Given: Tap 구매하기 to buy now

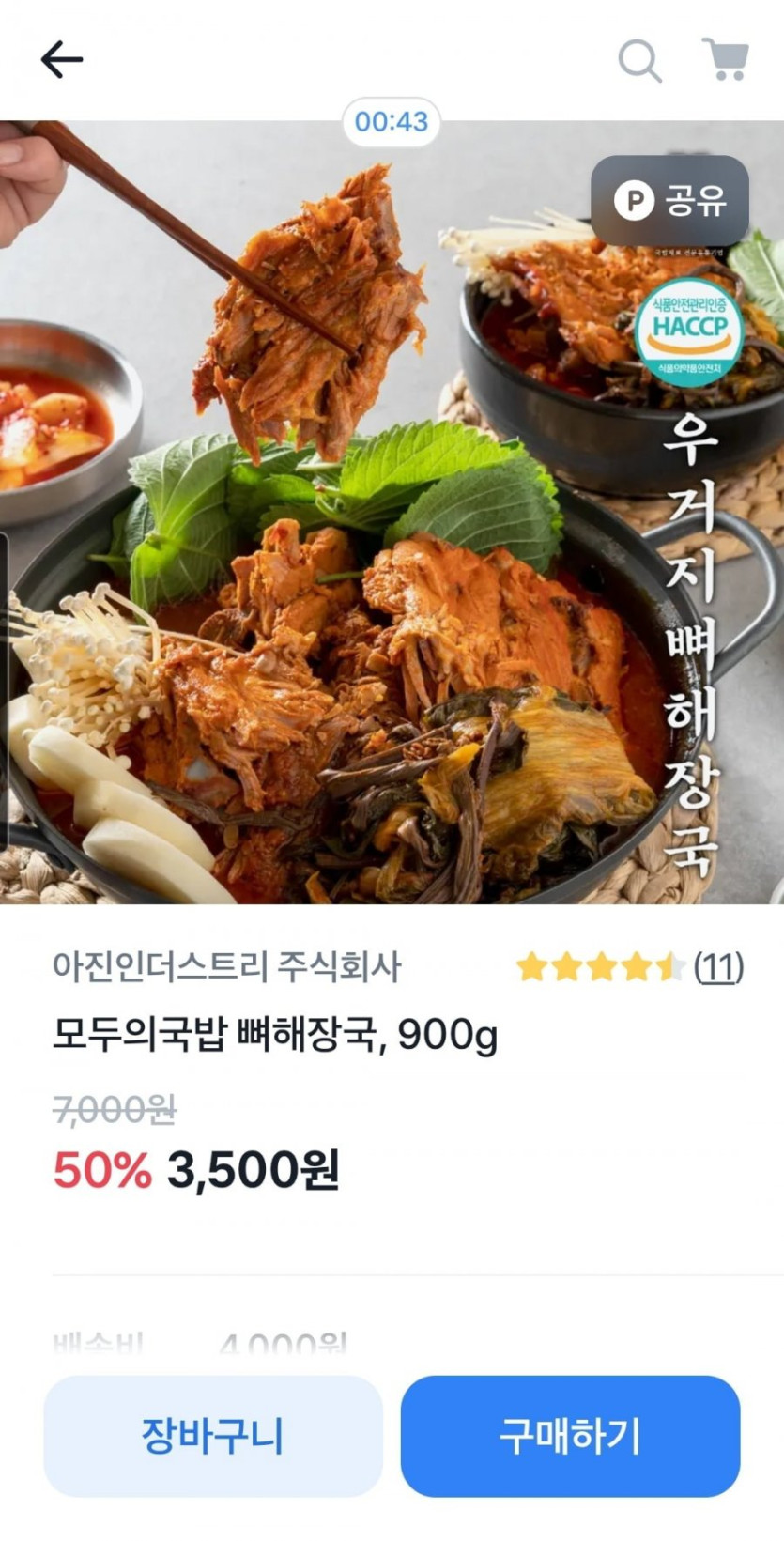Looking at the screenshot, I should [570, 1435].
